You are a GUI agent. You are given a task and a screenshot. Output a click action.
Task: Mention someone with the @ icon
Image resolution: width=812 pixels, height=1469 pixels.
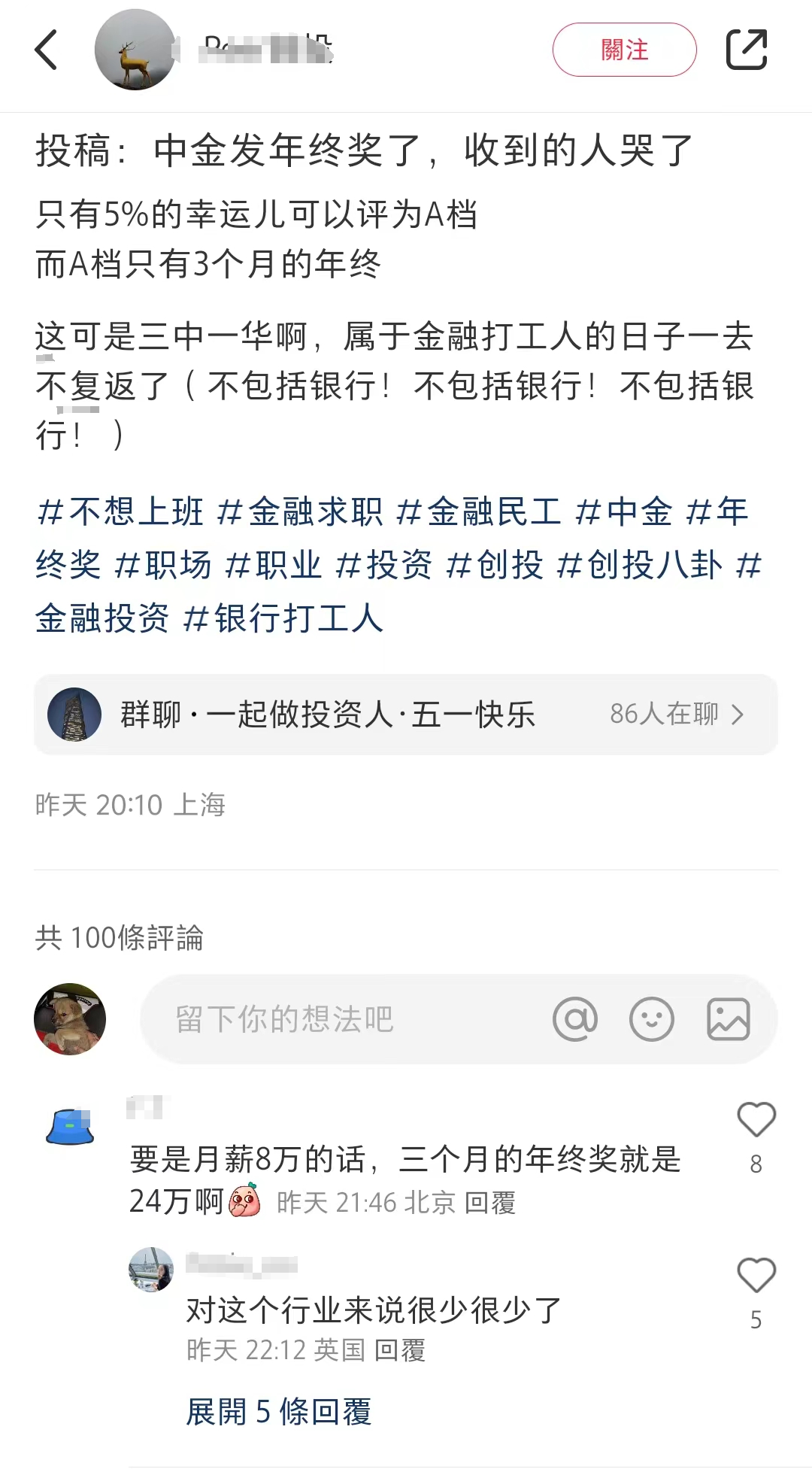[575, 1019]
